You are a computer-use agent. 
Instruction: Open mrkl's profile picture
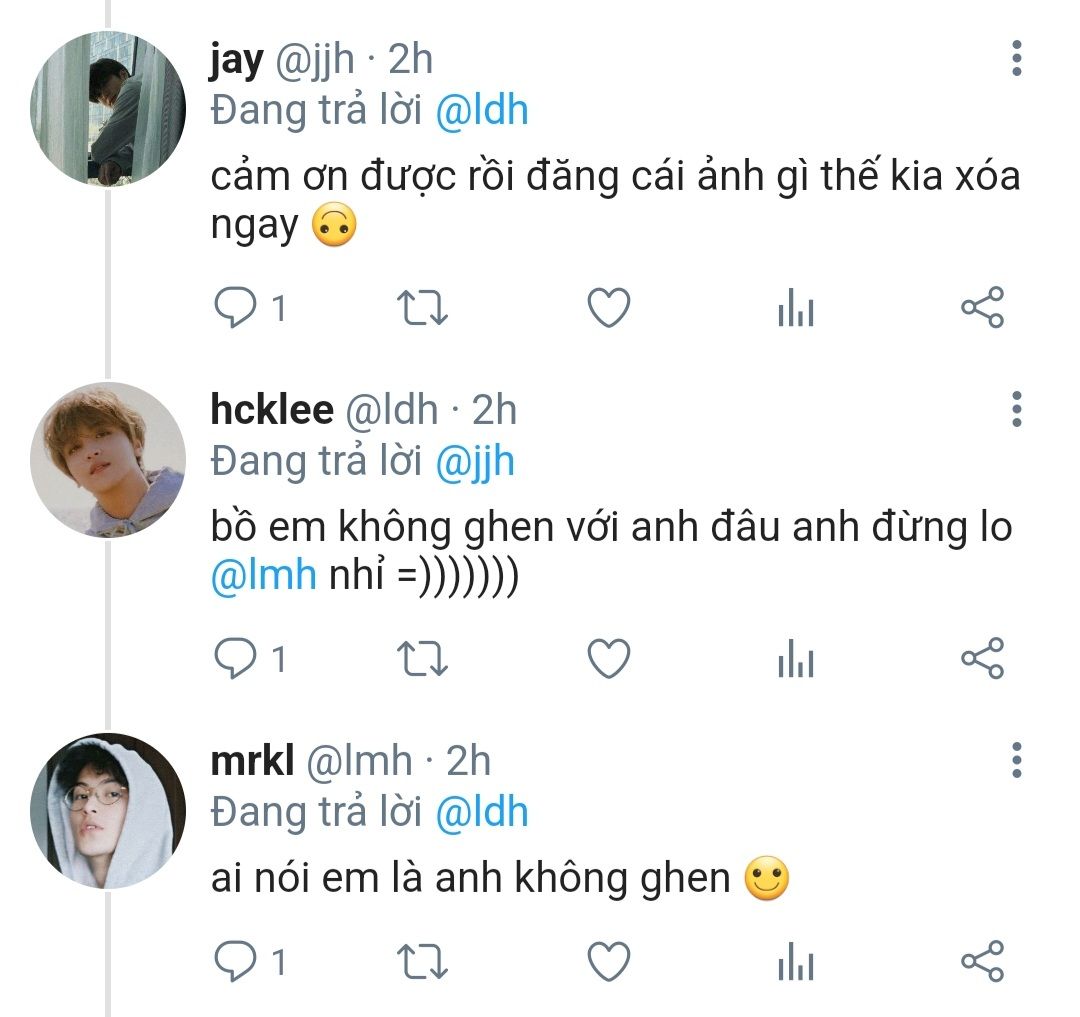coord(108,811)
